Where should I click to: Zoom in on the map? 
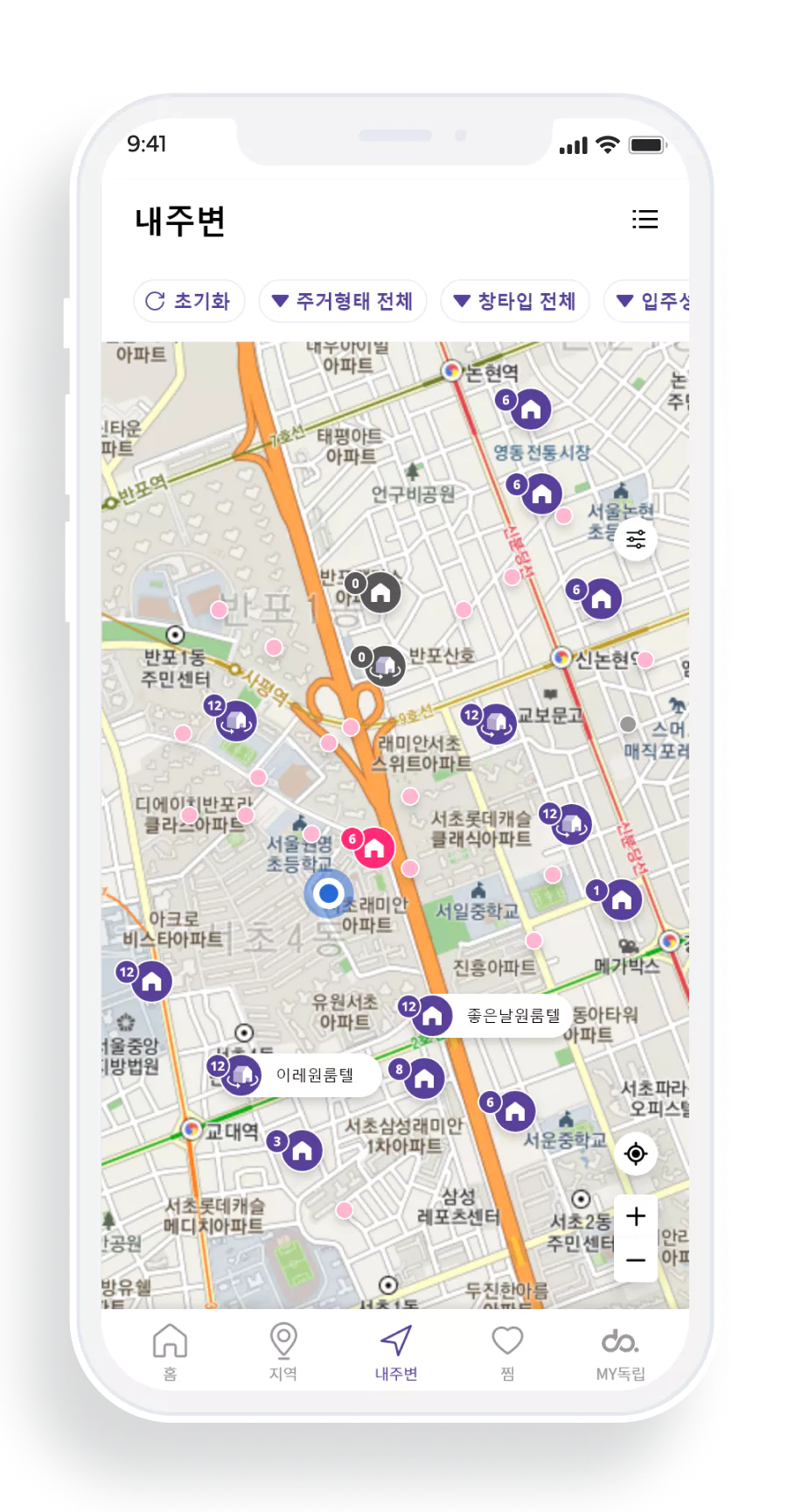point(636,1216)
